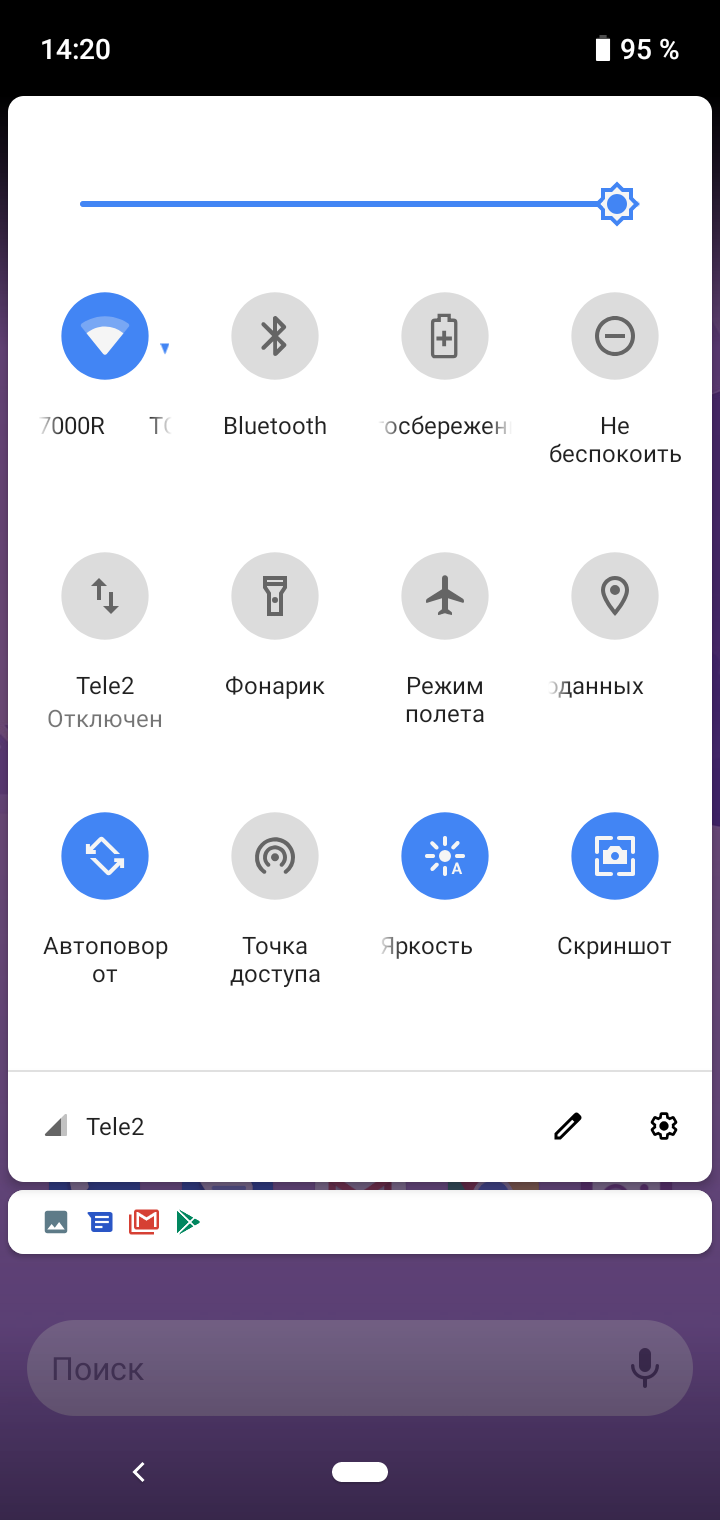720x1520 pixels.
Task: Tap the home pill button
Action: [360, 1471]
